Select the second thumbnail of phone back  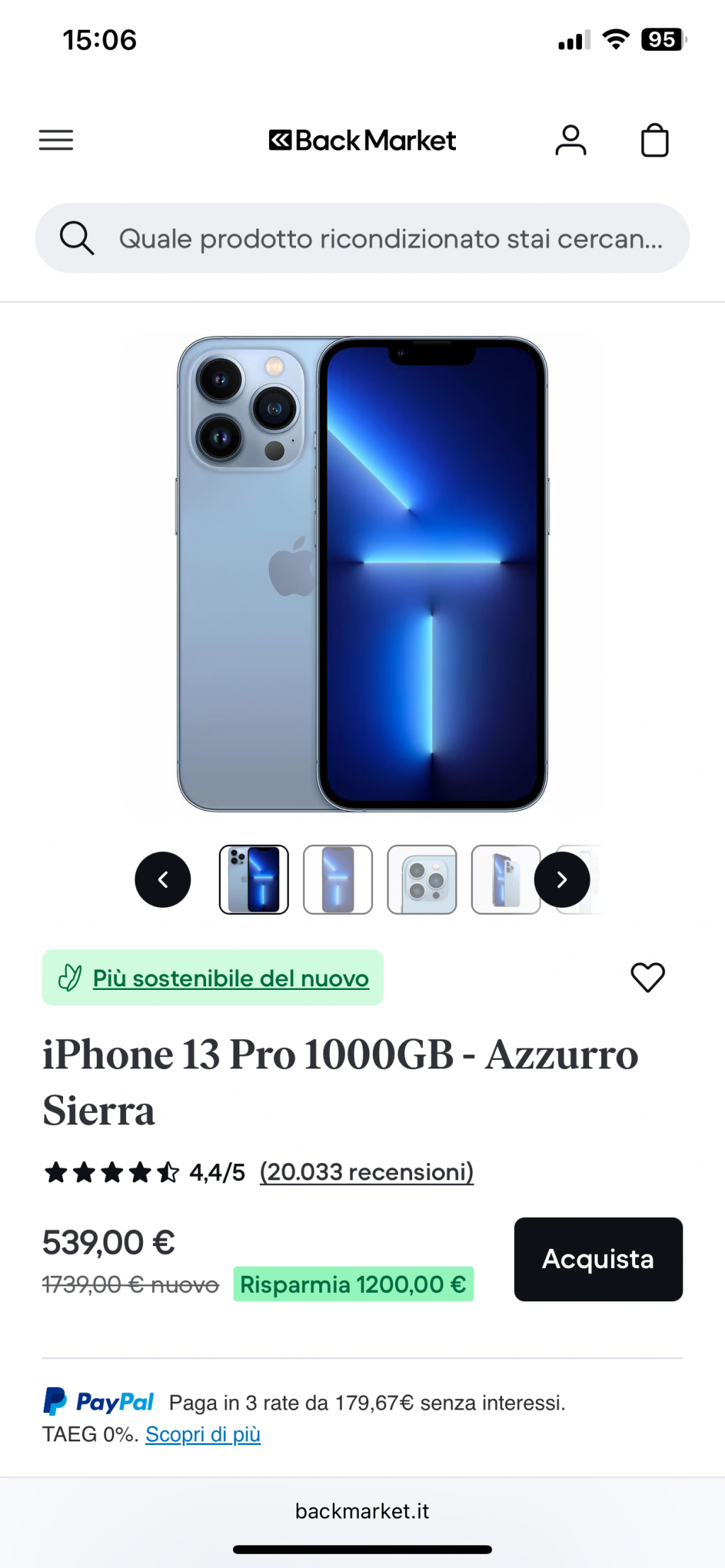click(338, 880)
